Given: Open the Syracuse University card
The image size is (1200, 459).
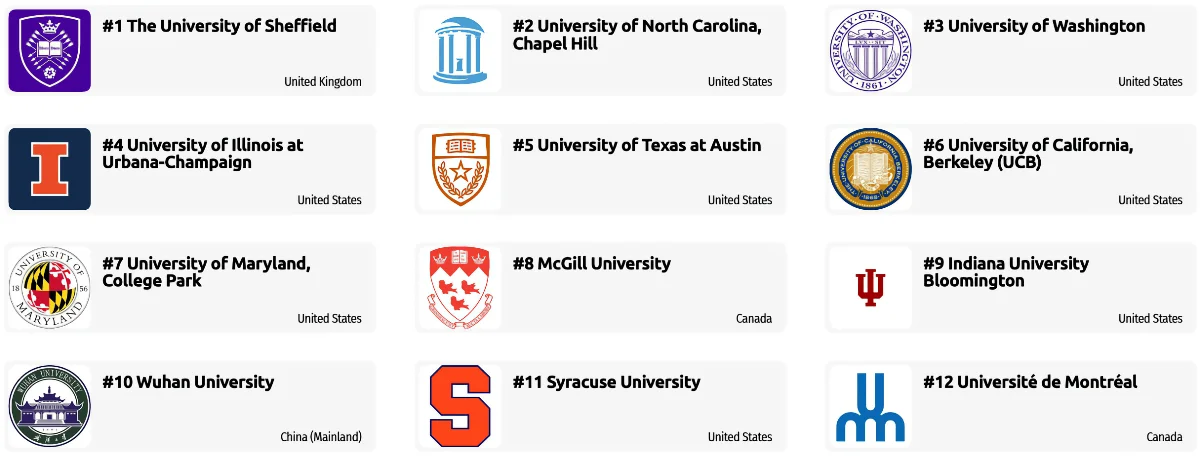Looking at the screenshot, I should click(x=606, y=382).
